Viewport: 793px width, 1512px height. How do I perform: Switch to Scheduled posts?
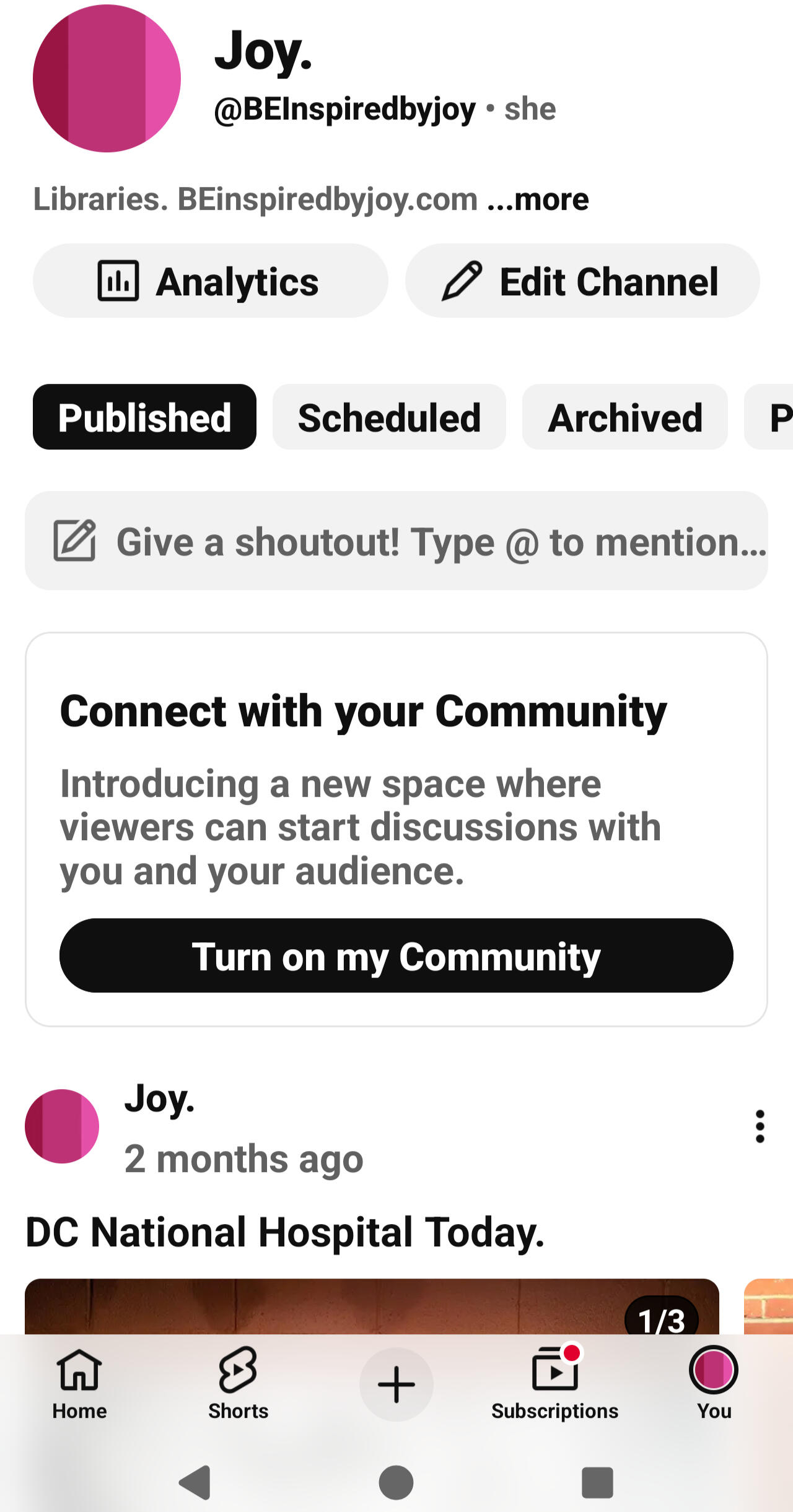pos(389,417)
